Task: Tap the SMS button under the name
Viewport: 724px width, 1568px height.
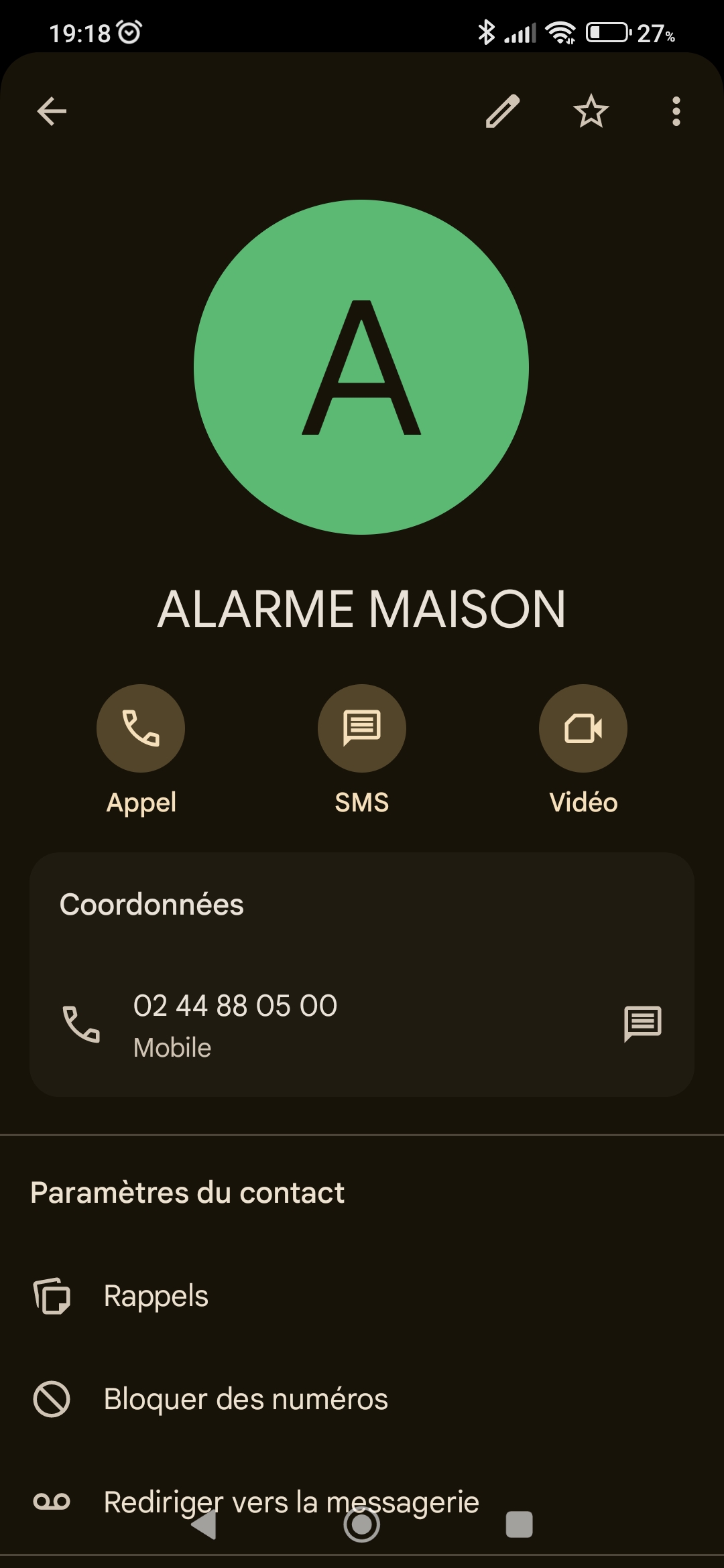Action: coord(362,728)
